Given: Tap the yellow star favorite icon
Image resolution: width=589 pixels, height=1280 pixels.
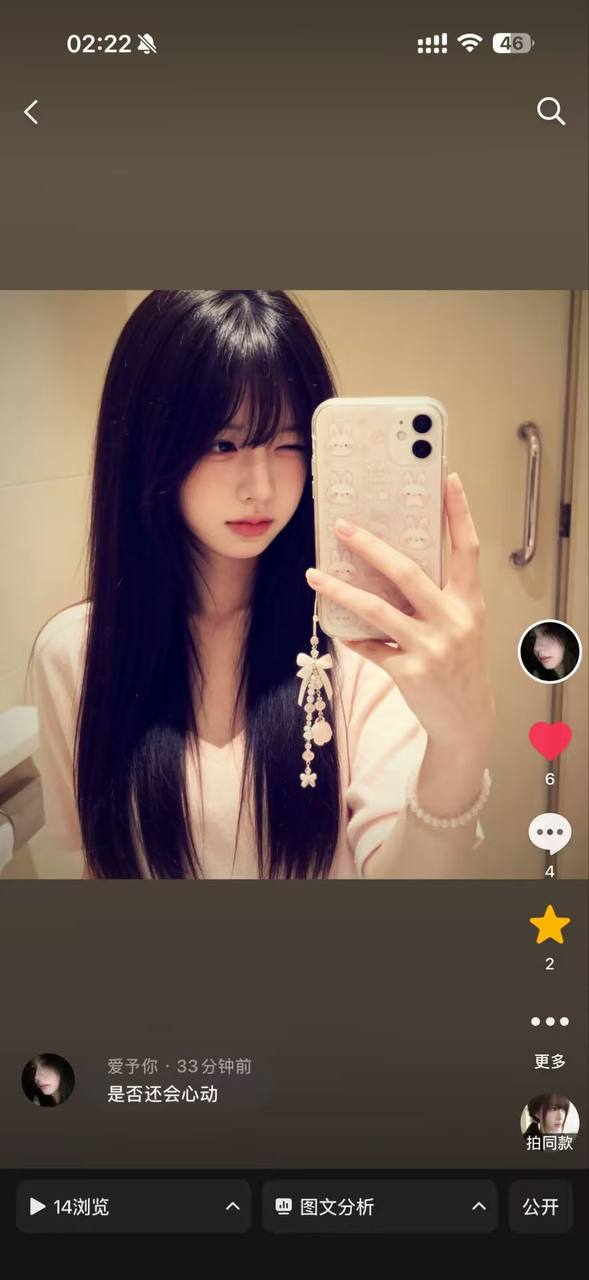Looking at the screenshot, I should tap(550, 926).
